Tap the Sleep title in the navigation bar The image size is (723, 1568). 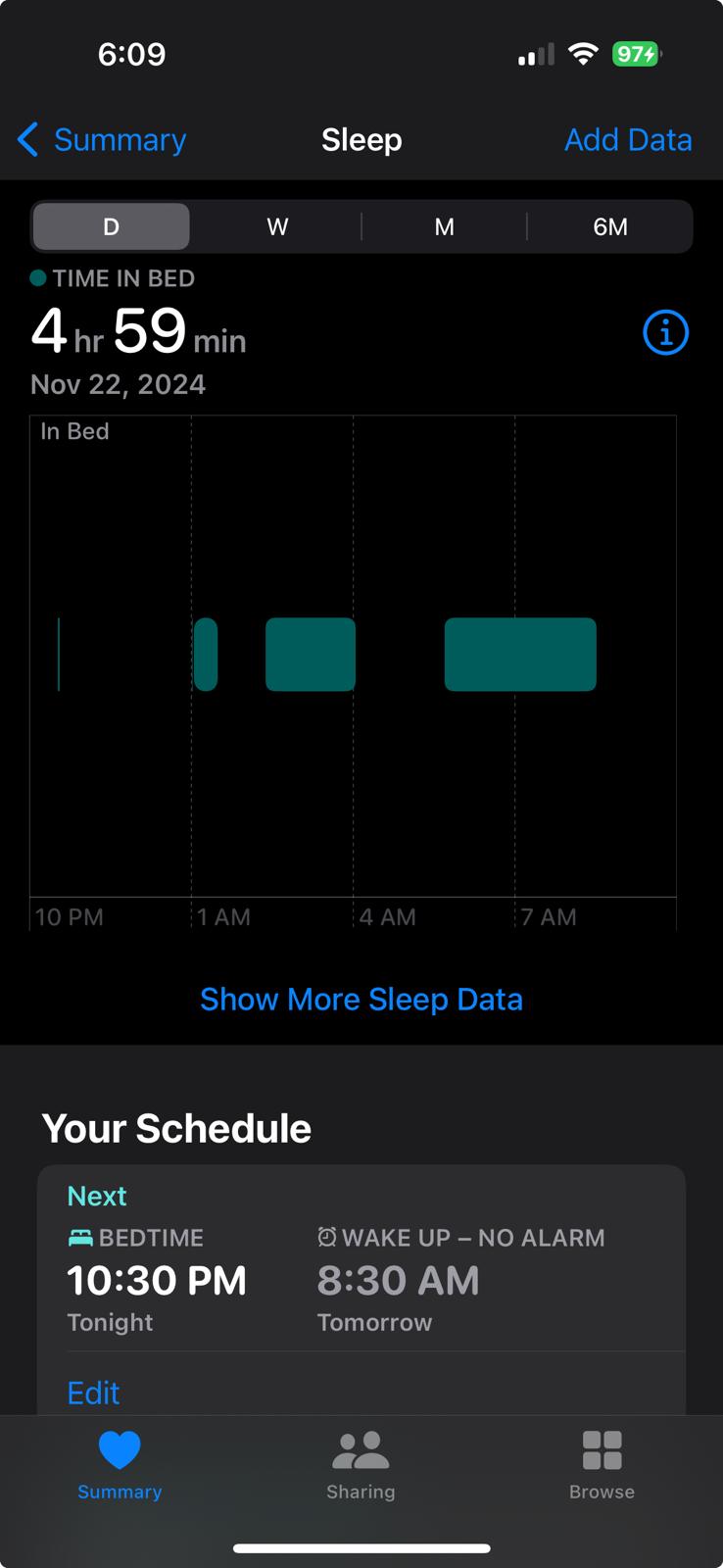[x=361, y=139]
